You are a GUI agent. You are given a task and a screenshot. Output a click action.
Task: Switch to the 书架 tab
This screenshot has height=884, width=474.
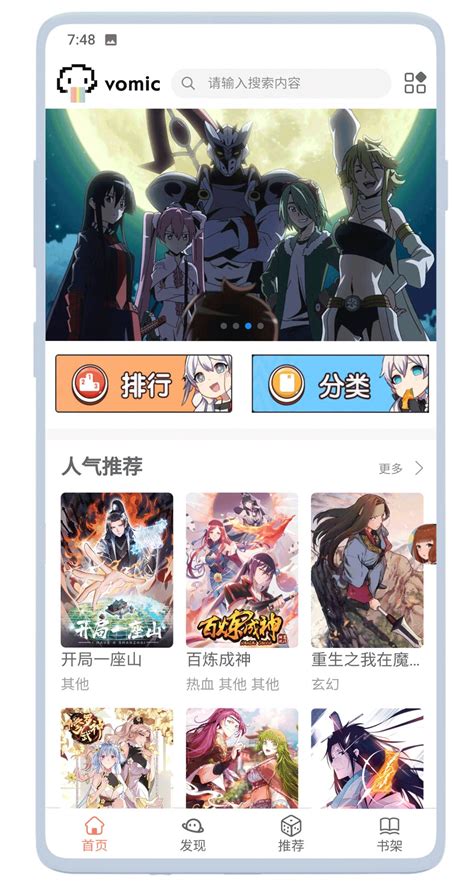click(x=389, y=834)
